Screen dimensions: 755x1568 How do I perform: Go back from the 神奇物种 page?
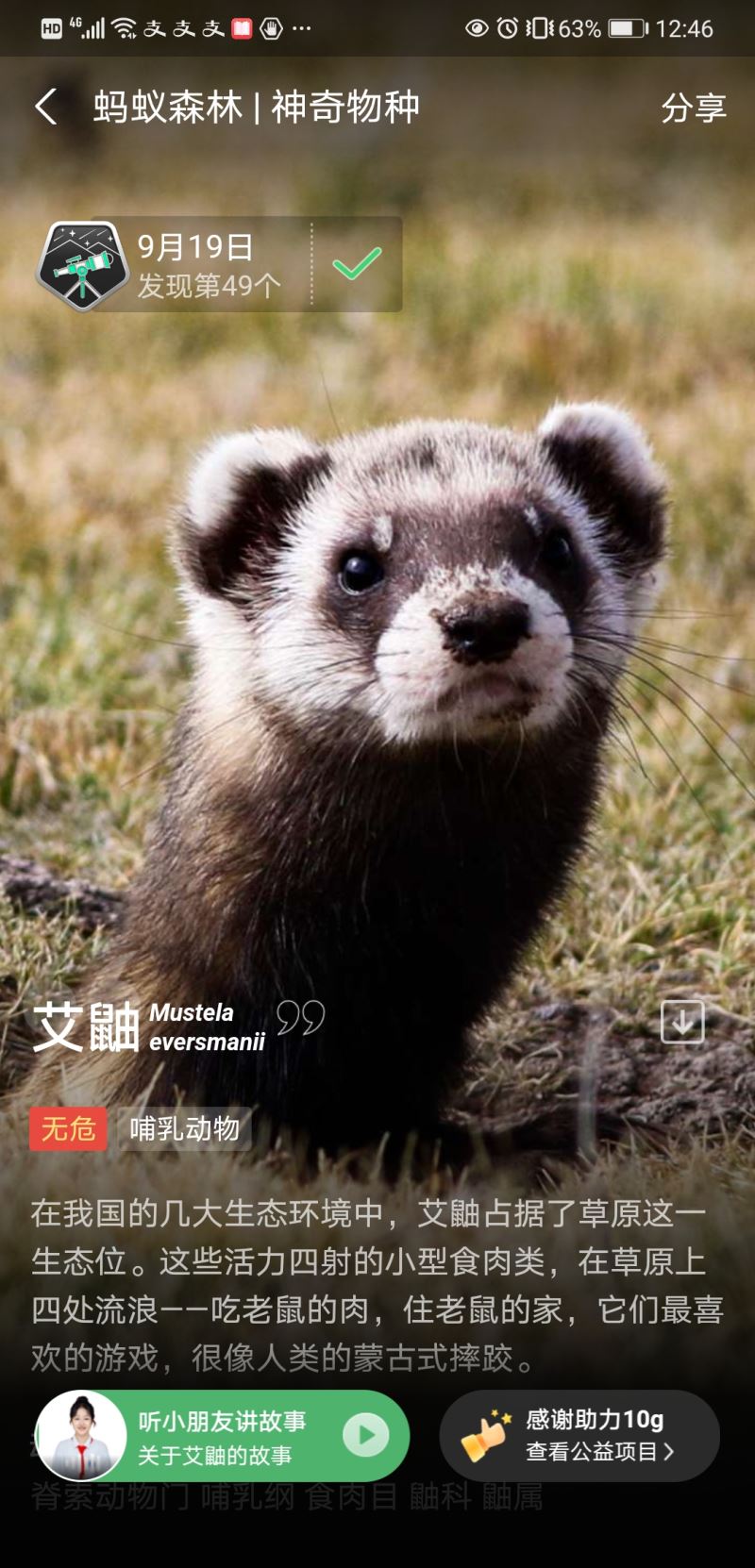46,107
